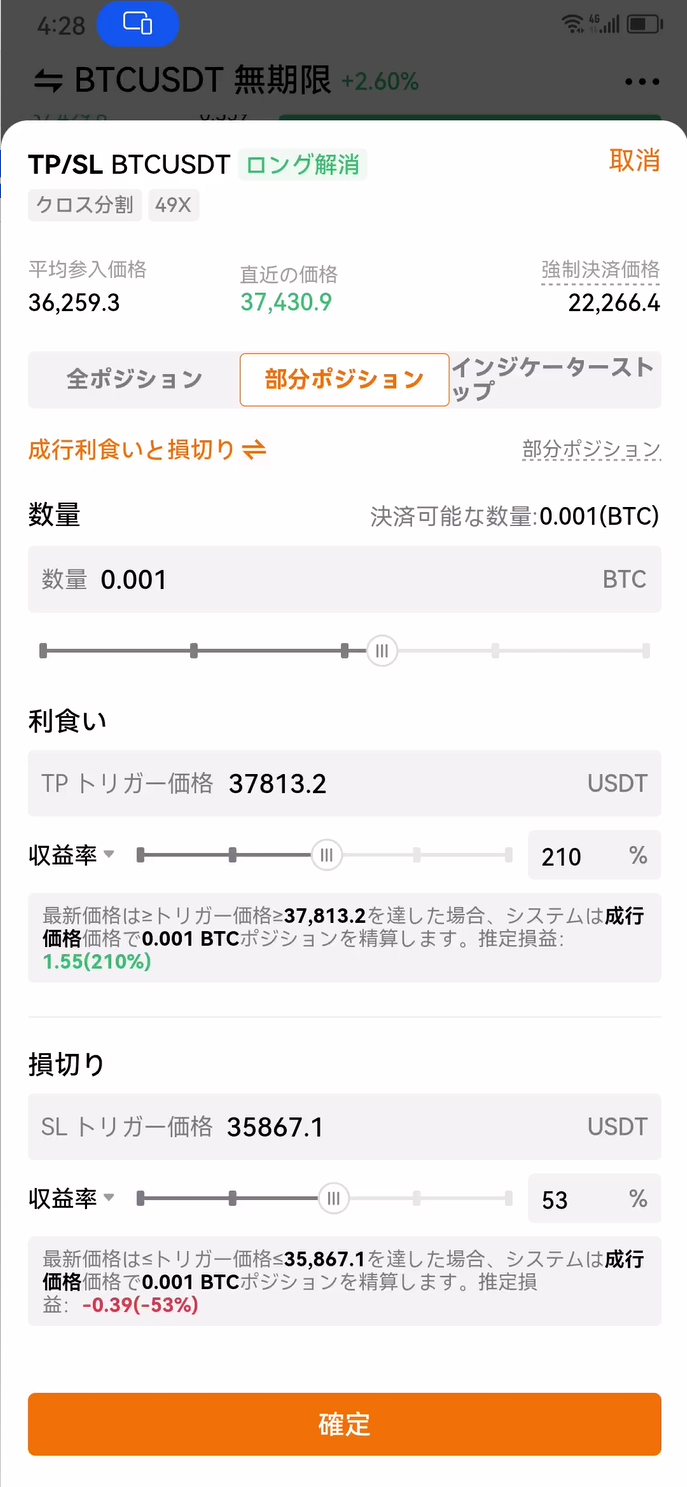Edit the TP トリガー価格 field
The height and width of the screenshot is (1487, 687).
click(344, 783)
